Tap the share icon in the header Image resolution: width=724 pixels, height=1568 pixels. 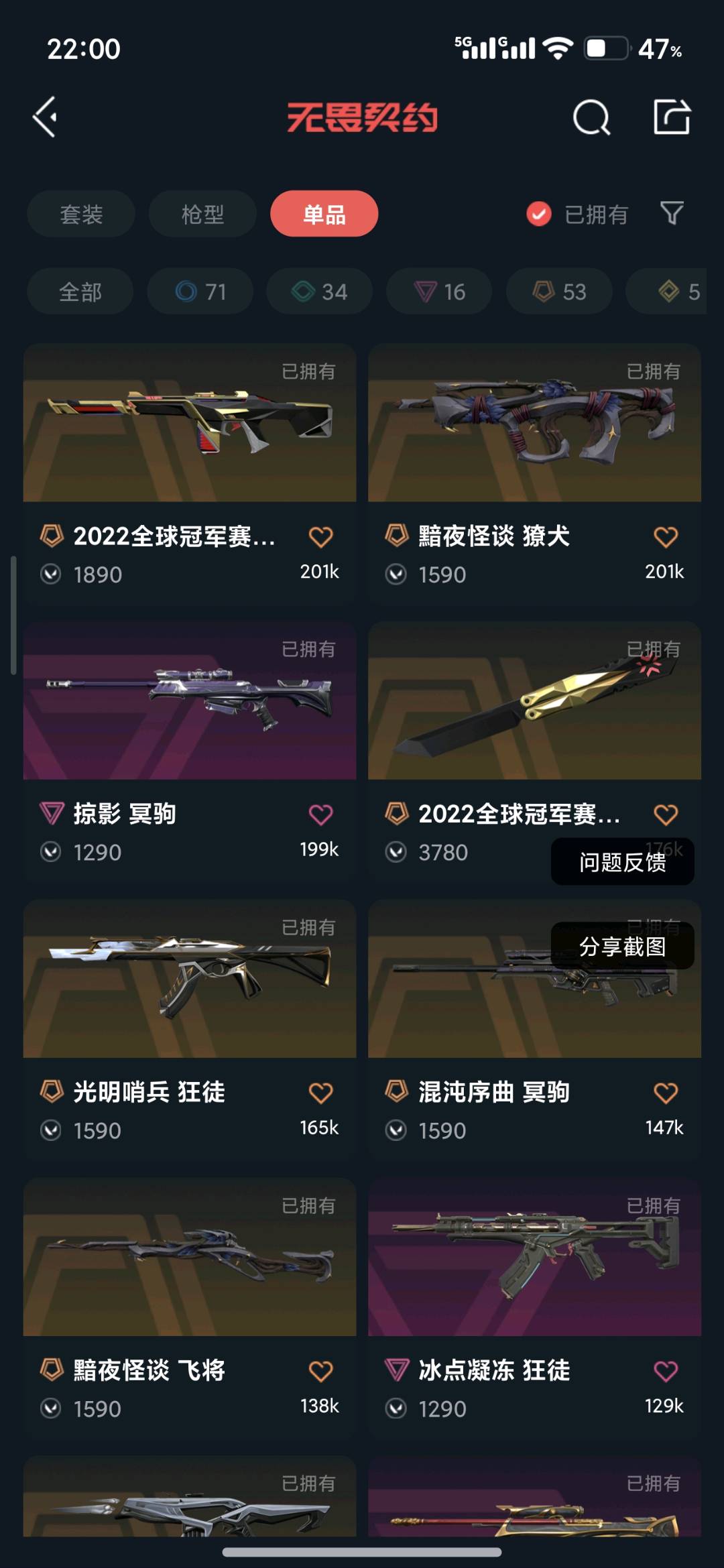(672, 118)
